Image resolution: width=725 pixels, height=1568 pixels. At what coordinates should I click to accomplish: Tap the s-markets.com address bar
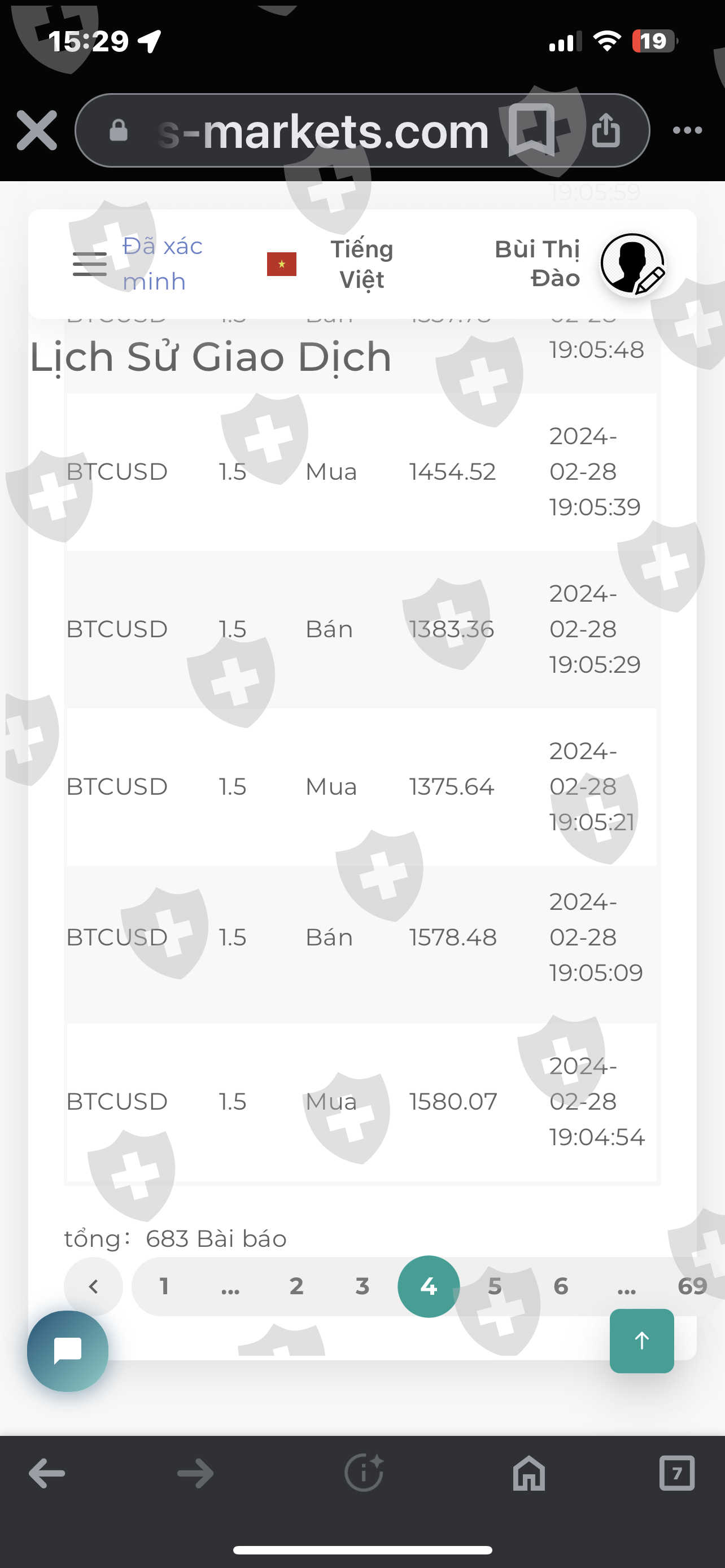click(x=322, y=132)
